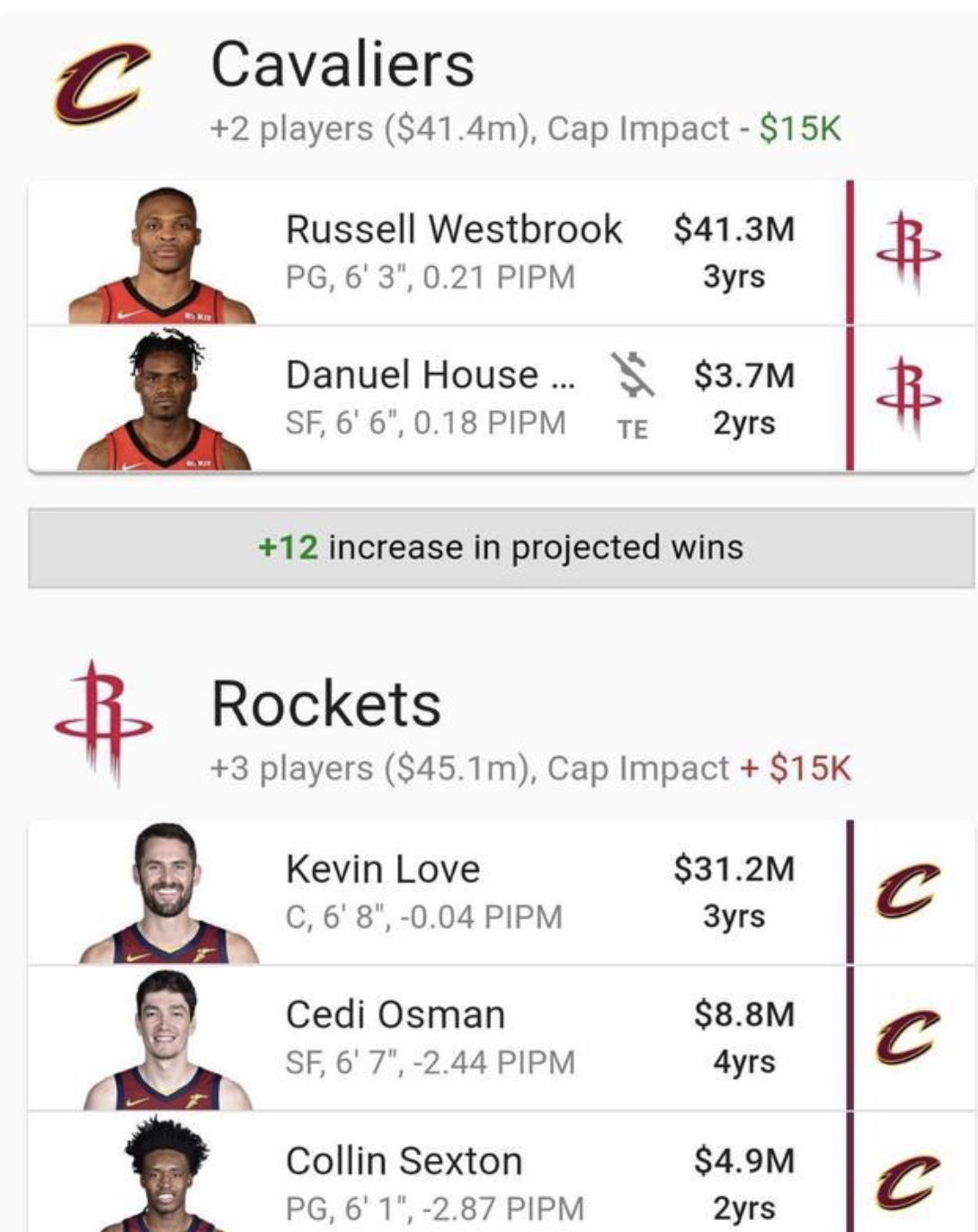Image resolution: width=978 pixels, height=1232 pixels.
Task: Open Russell Westbrook's player row
Action: tap(453, 252)
